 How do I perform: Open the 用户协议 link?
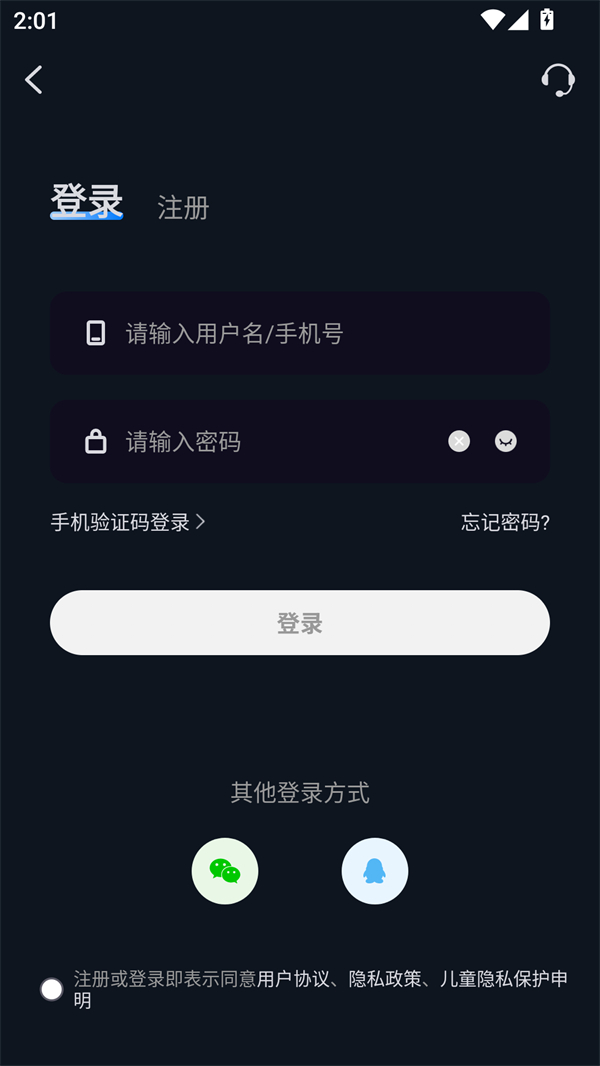pos(293,980)
